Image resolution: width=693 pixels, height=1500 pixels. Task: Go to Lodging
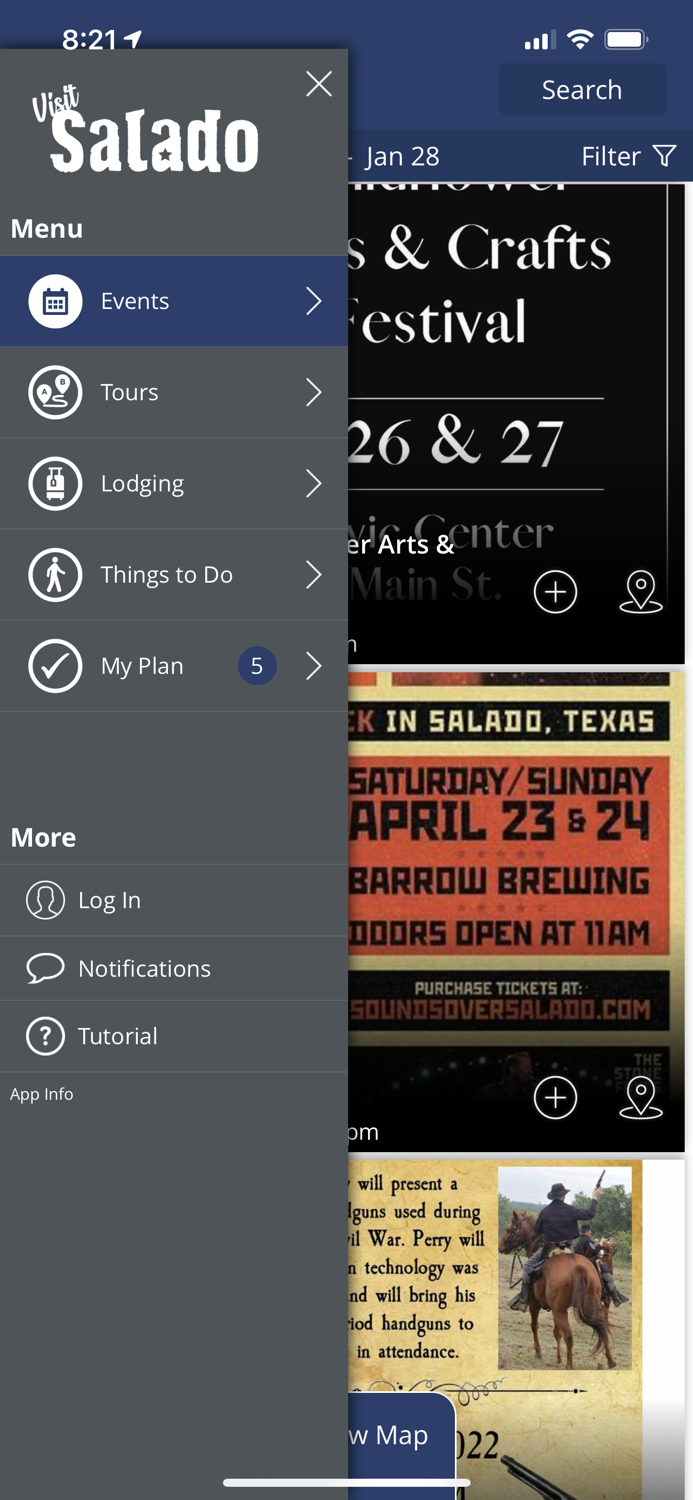coord(174,483)
